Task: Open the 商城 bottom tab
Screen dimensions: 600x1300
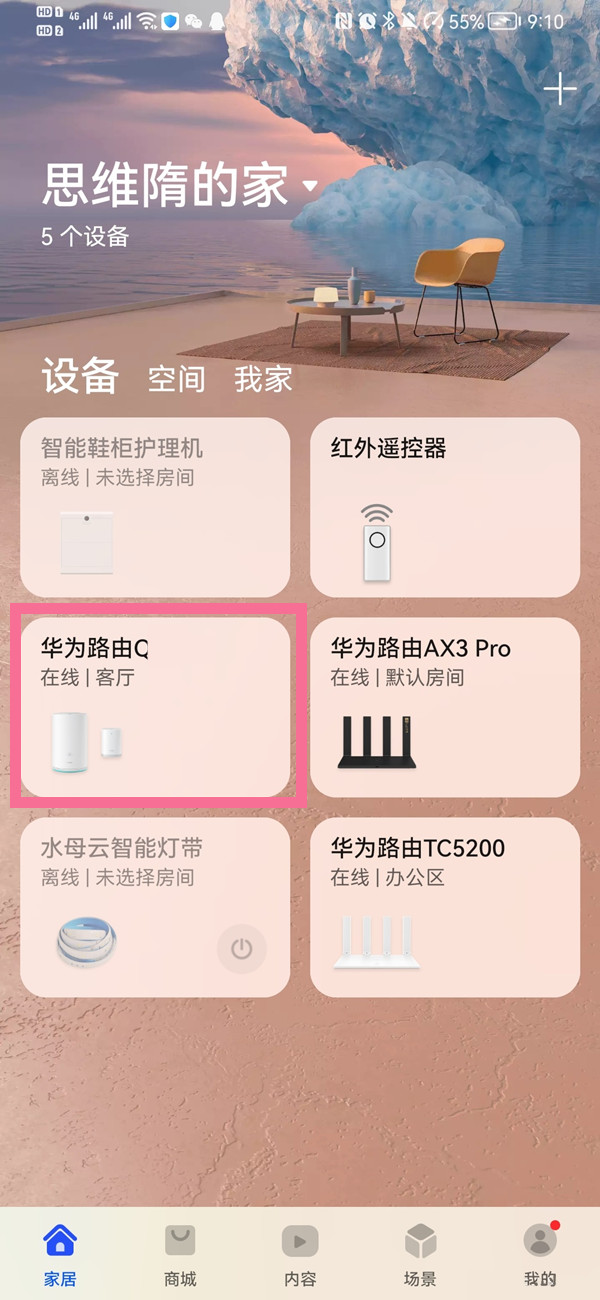Action: tap(180, 1255)
